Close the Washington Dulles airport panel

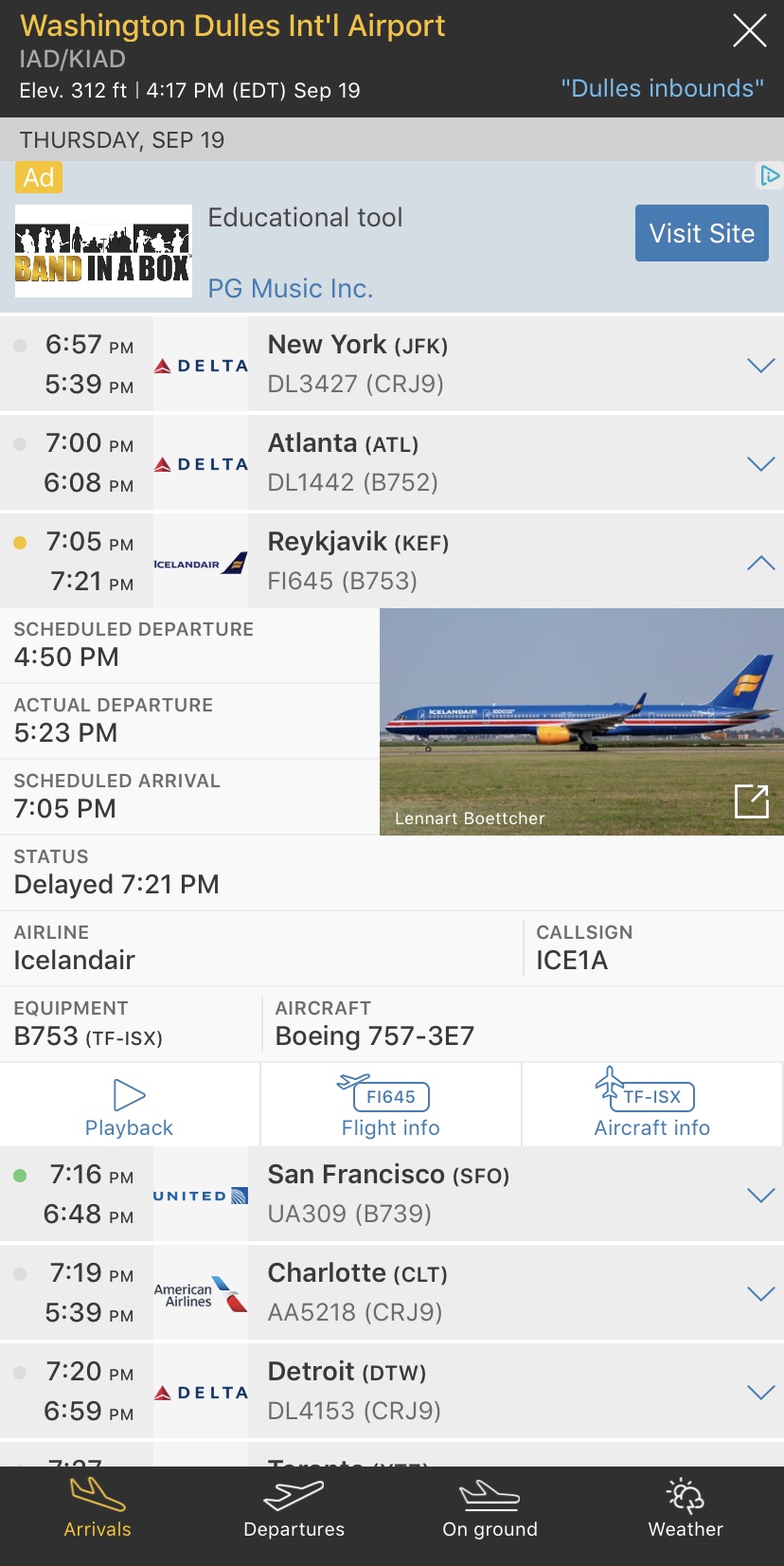coord(749,31)
